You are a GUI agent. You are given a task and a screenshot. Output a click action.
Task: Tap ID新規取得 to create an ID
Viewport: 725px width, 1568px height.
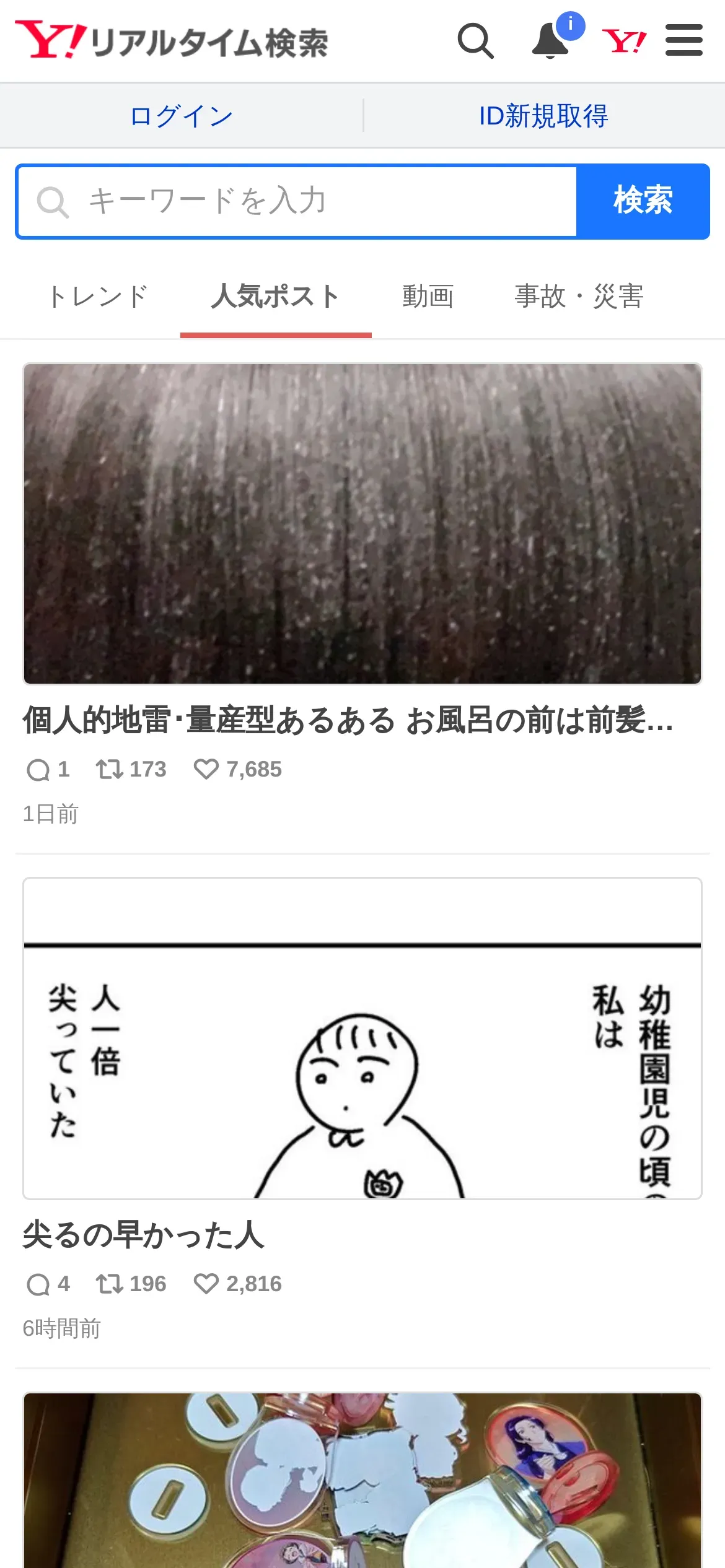point(544,116)
